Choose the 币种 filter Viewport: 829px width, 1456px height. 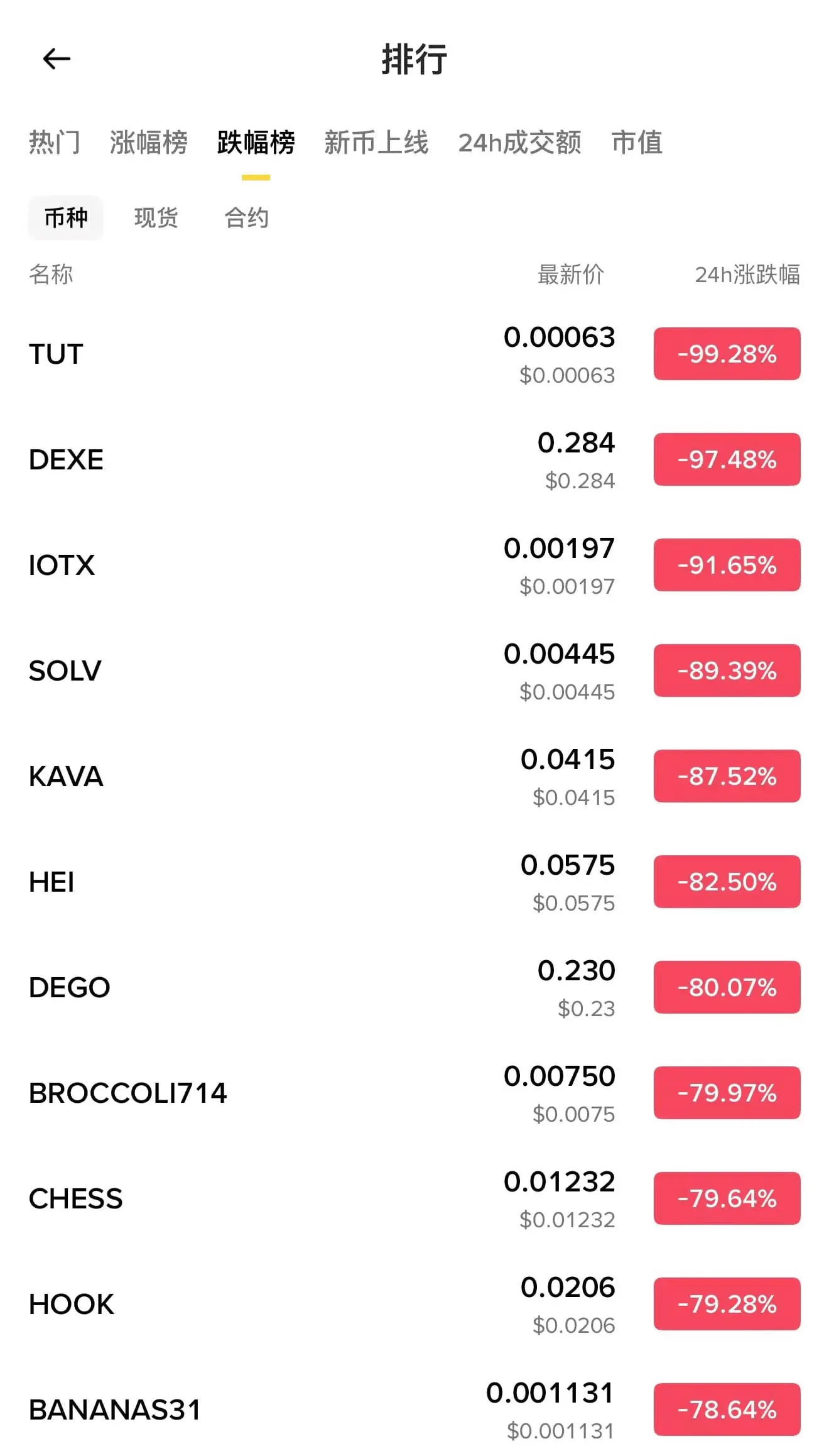[x=66, y=218]
